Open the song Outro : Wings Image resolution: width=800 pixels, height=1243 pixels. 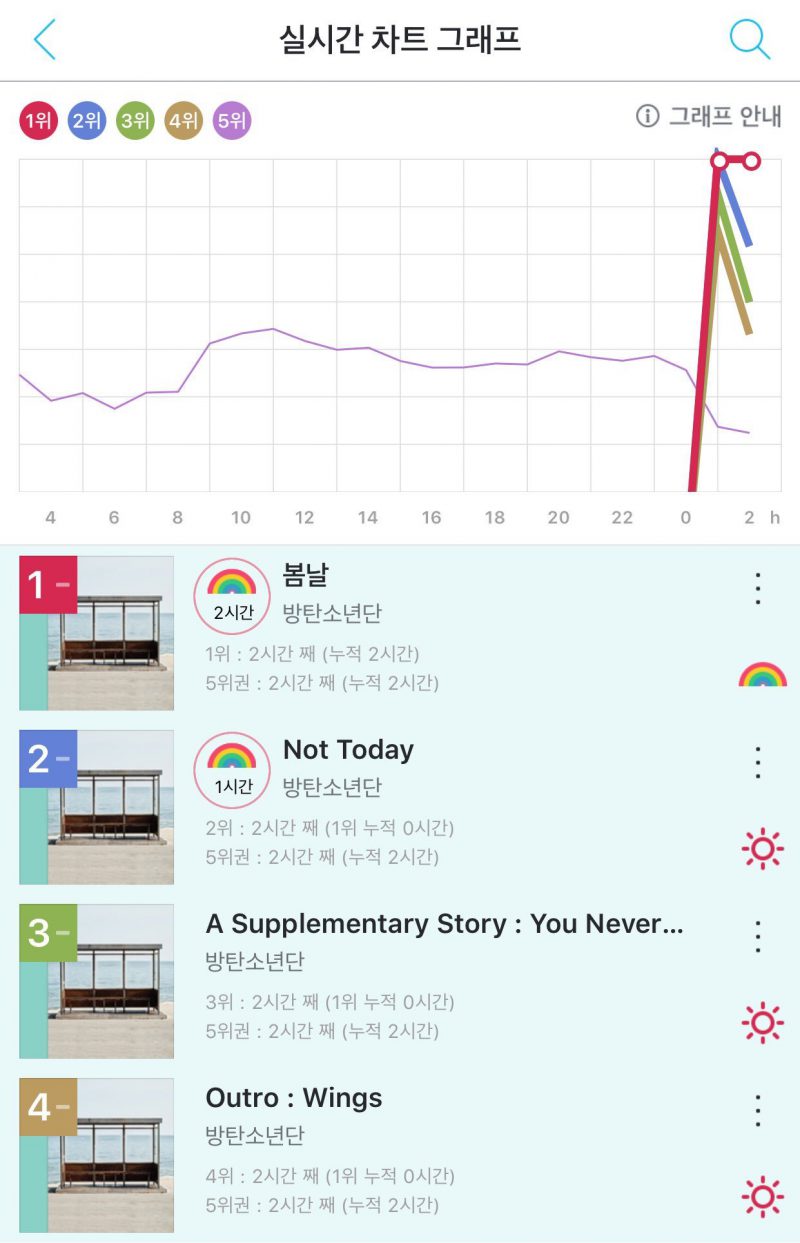coord(294,1098)
